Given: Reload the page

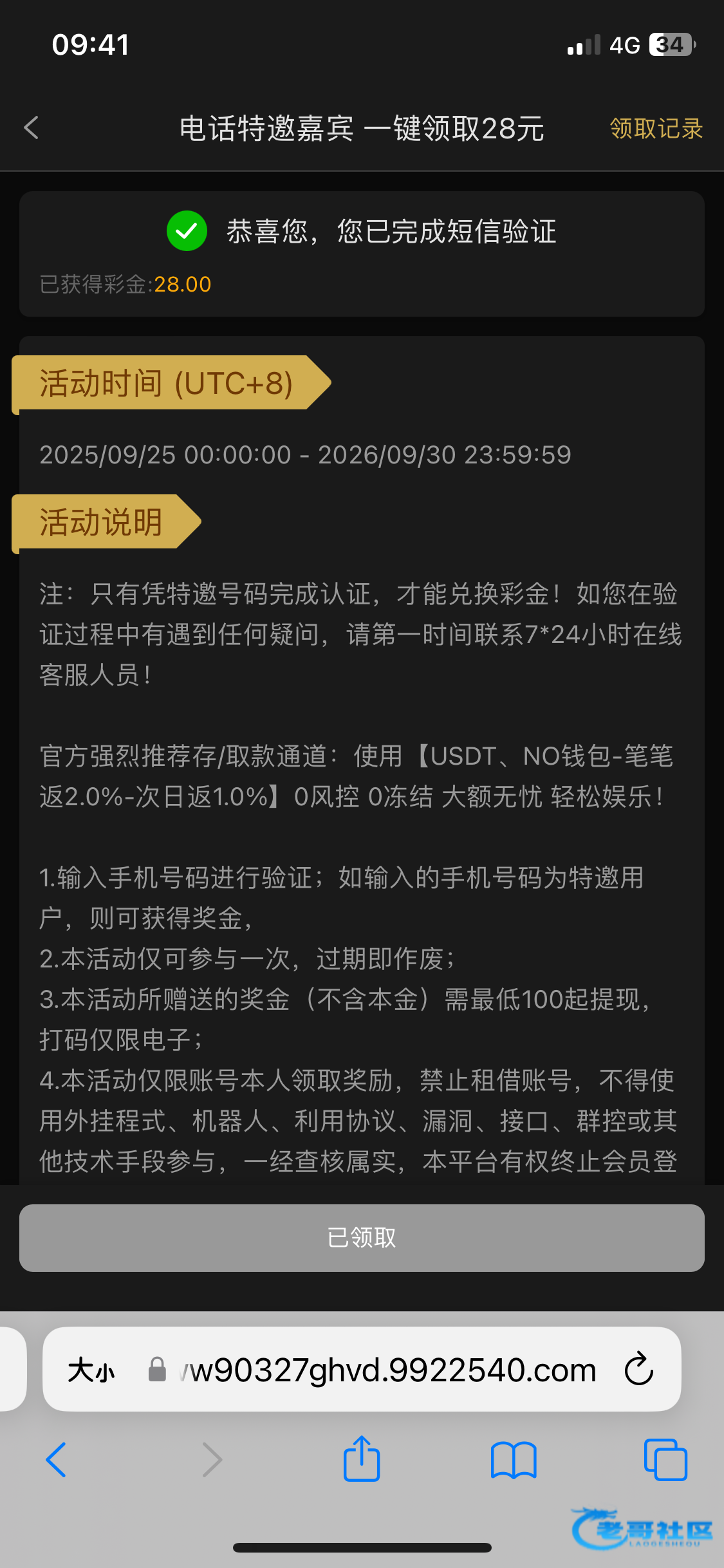Looking at the screenshot, I should click(x=638, y=1369).
